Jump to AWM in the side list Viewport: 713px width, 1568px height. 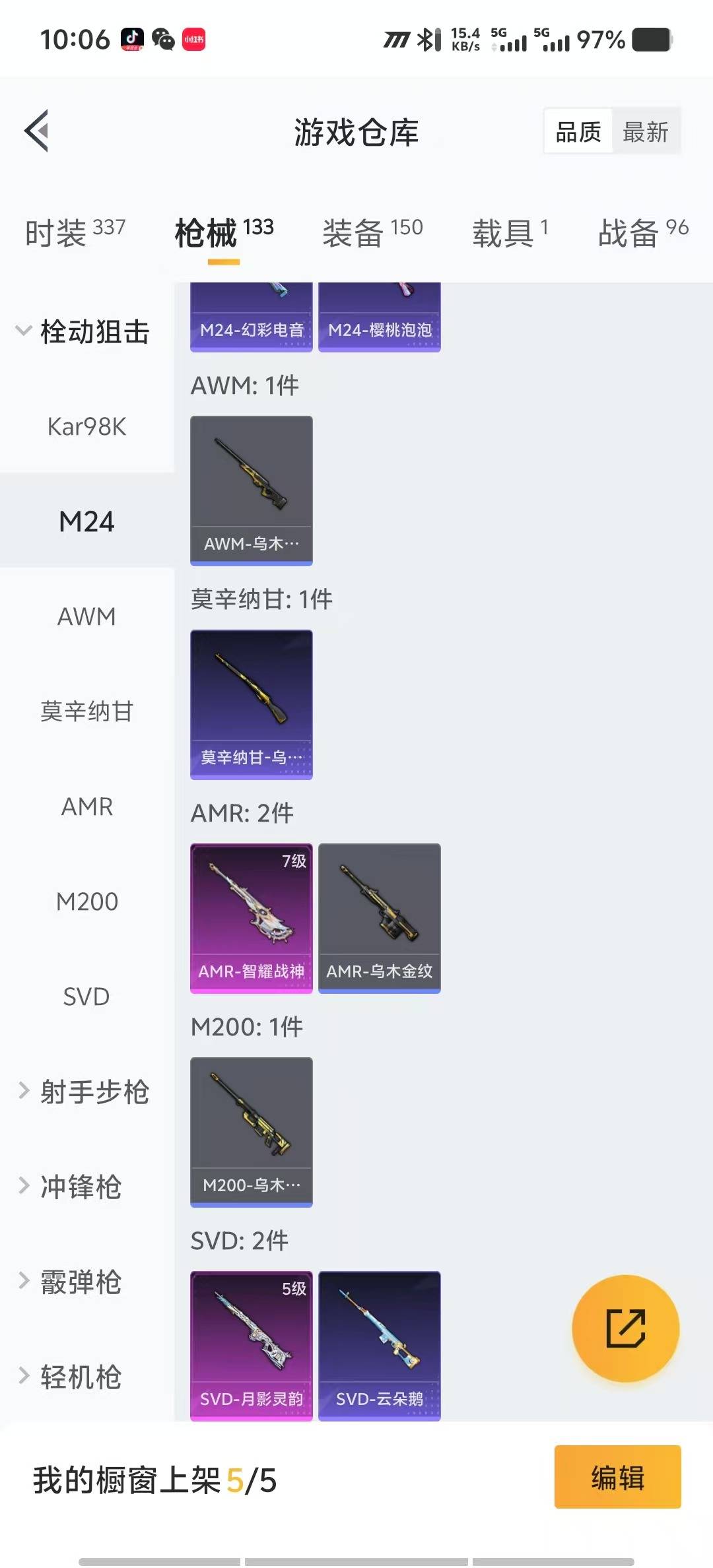(86, 617)
